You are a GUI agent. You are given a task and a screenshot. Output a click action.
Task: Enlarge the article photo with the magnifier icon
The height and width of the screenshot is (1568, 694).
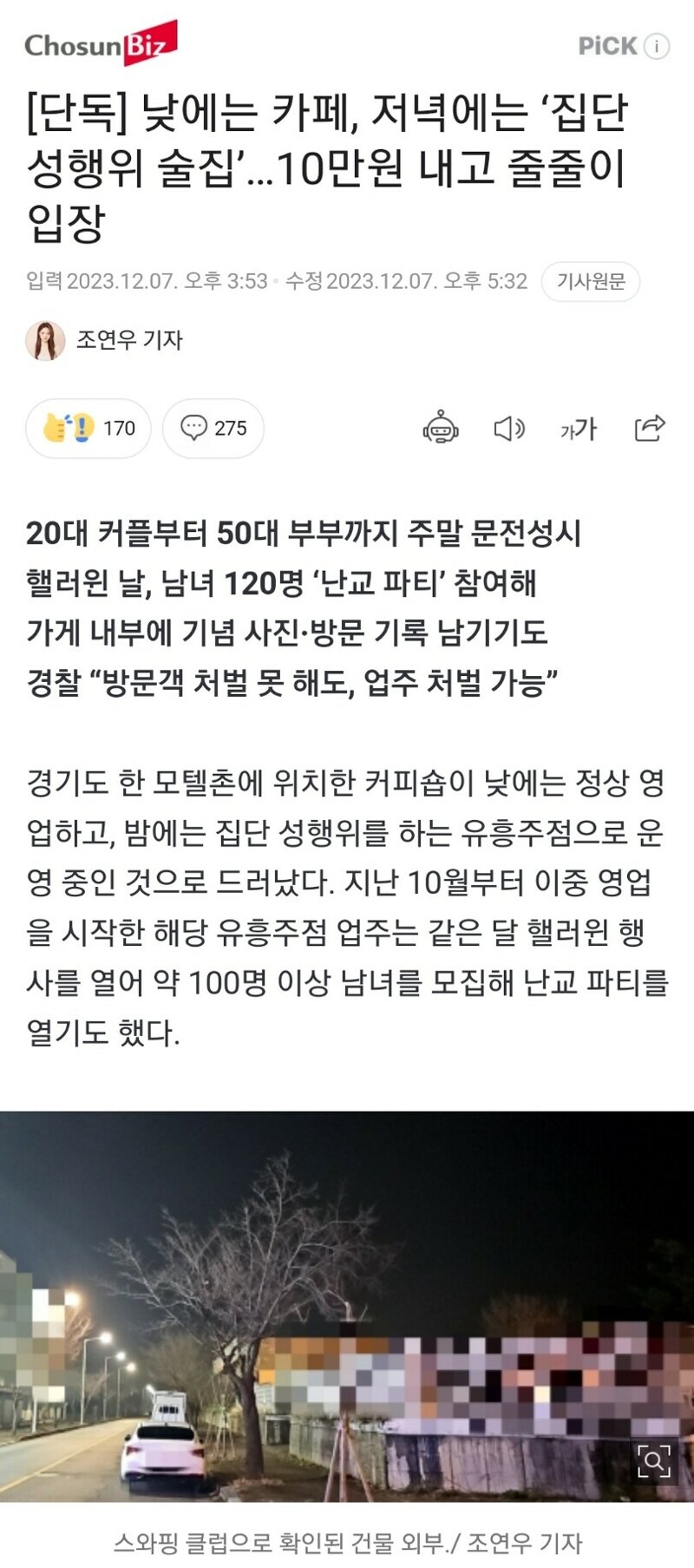(653, 1460)
